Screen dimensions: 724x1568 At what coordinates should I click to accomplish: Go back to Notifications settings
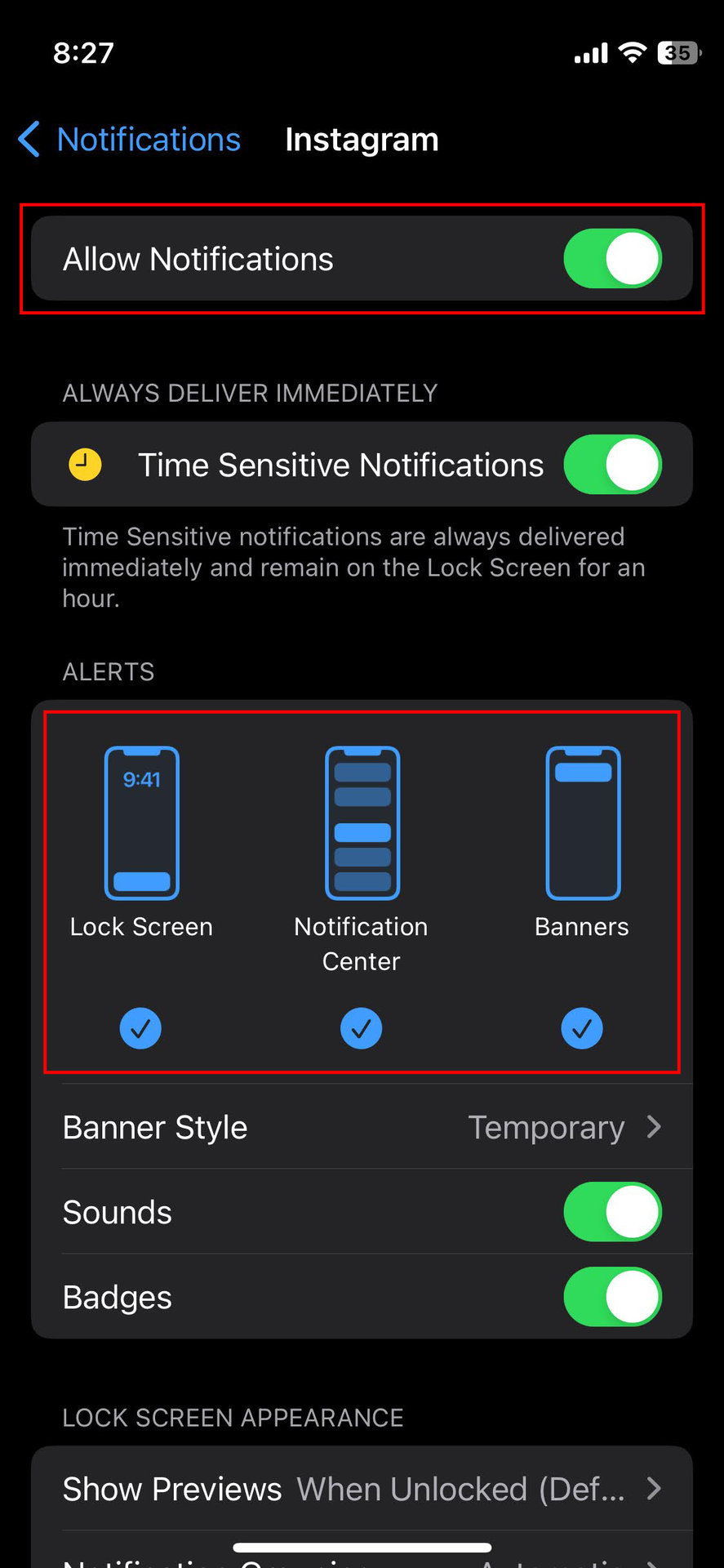pos(131,140)
